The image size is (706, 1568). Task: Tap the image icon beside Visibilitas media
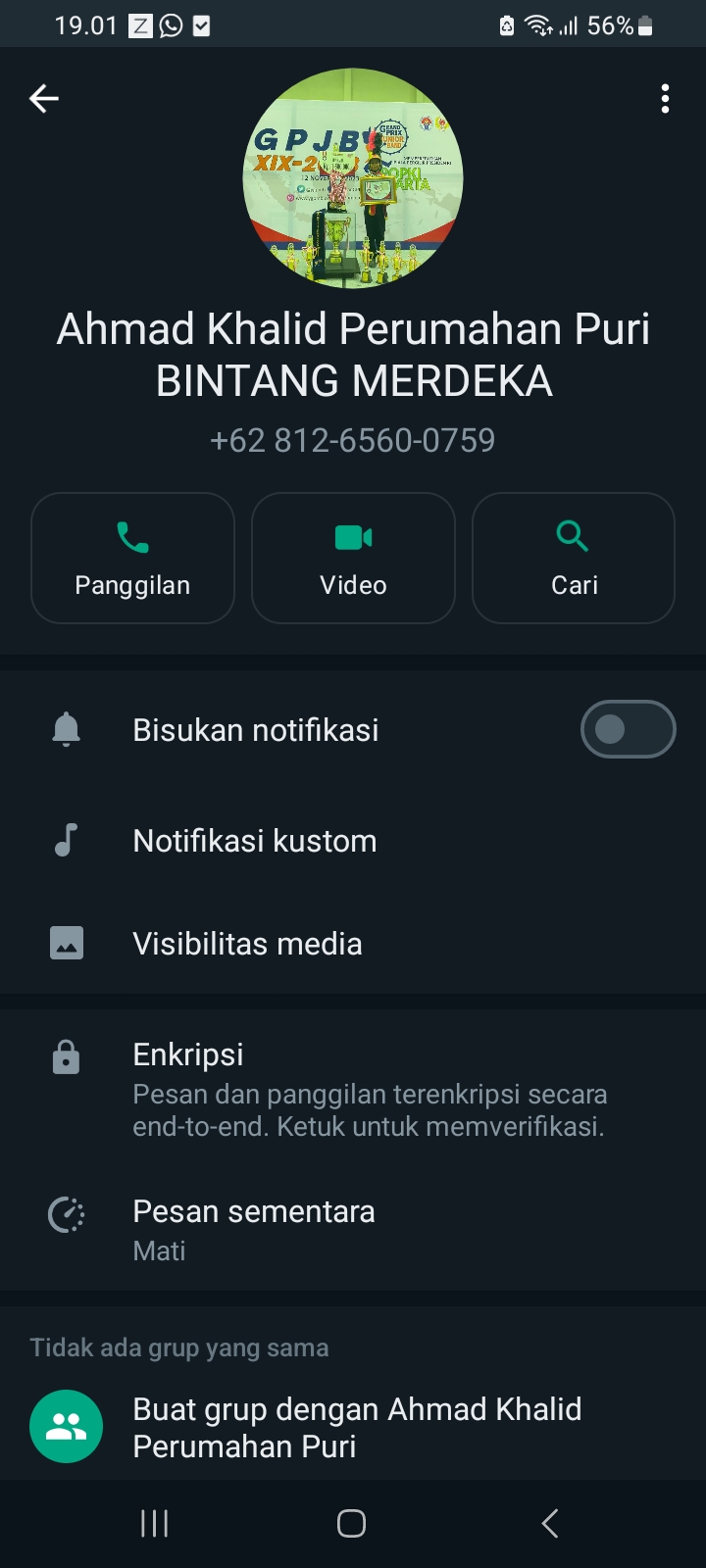[66, 943]
